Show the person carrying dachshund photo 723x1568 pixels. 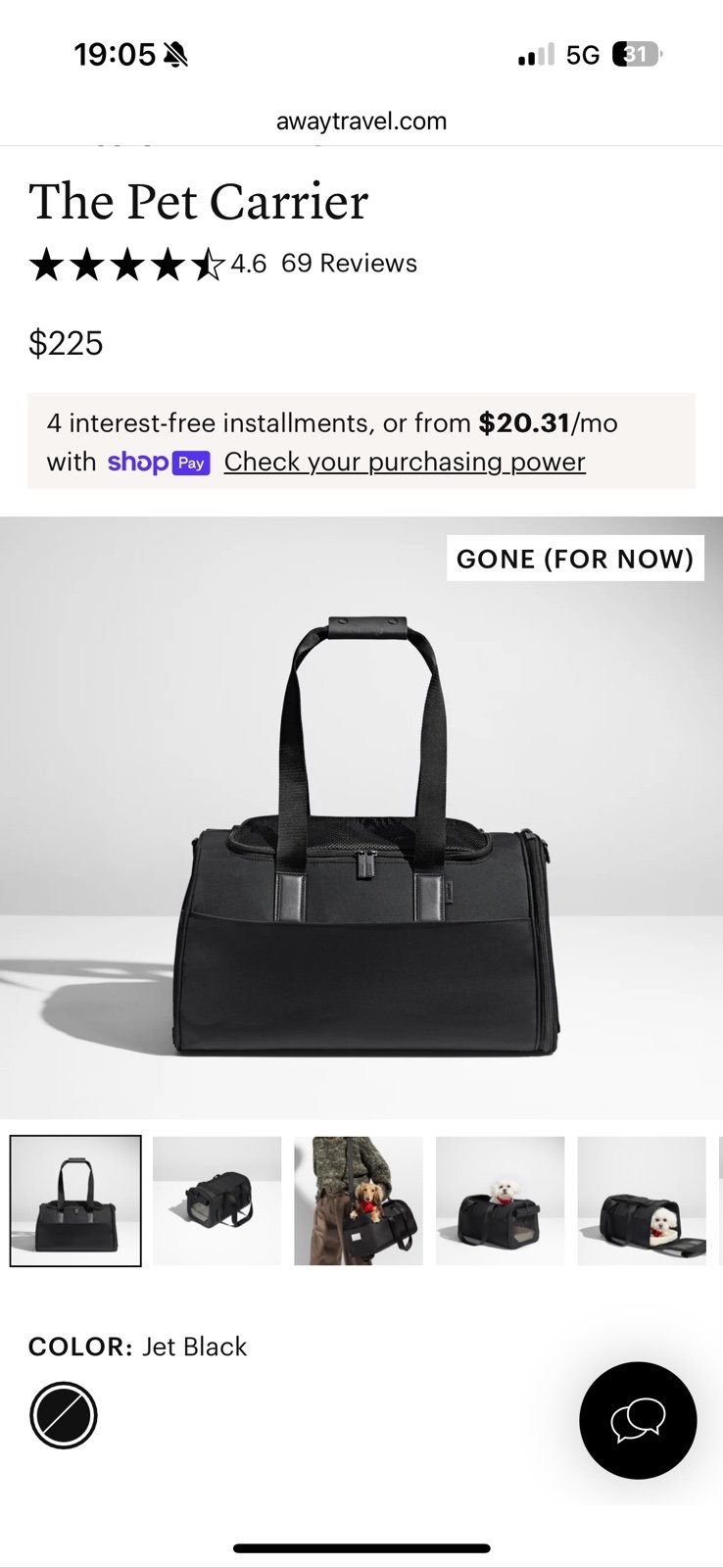pos(359,1200)
